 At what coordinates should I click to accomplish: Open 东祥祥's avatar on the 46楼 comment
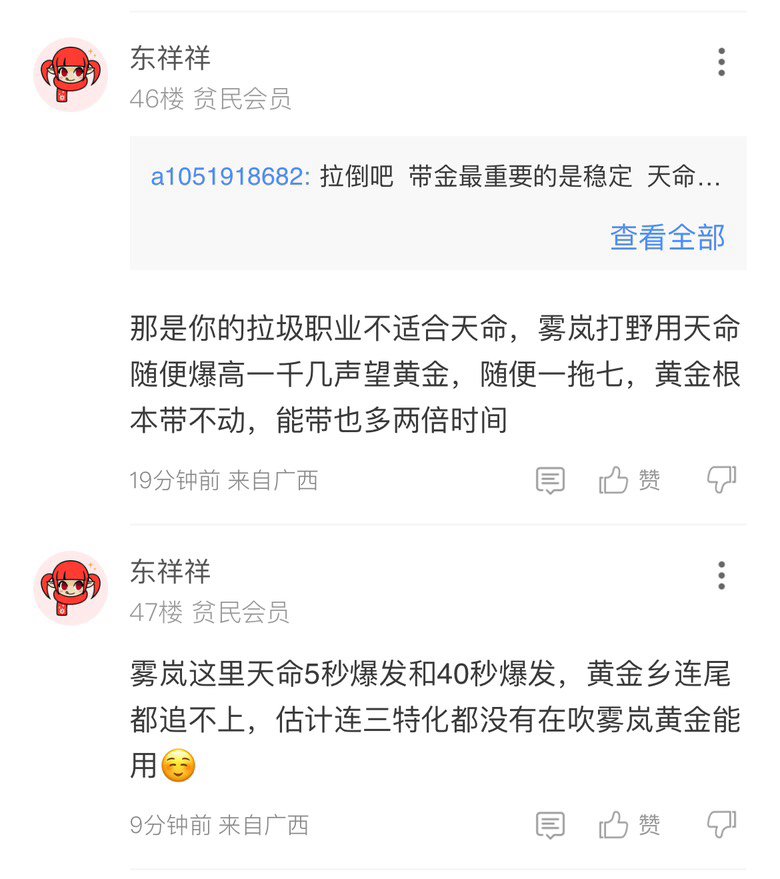pyautogui.click(x=71, y=75)
